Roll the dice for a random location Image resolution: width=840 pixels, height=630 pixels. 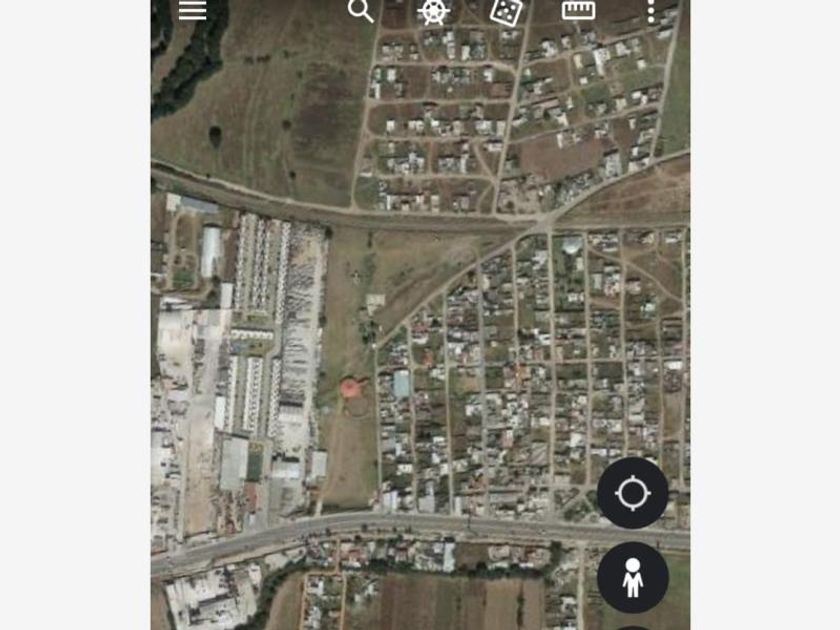pyautogui.click(x=506, y=11)
